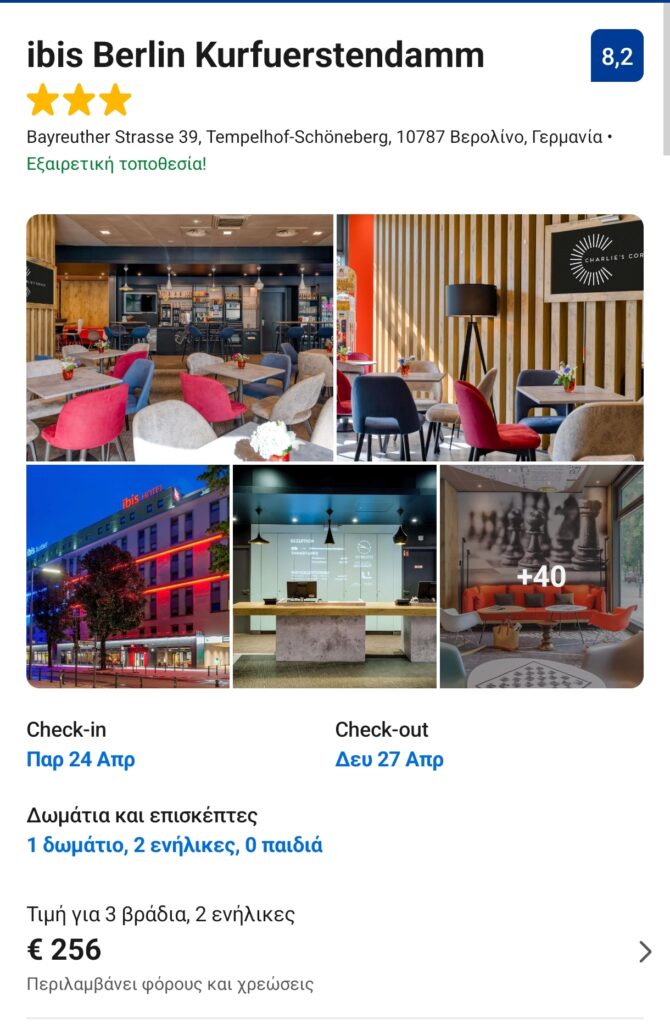Tap the Εξαιρετική τοποθεσία location link
Viewport: 670px width, 1024px height.
tap(117, 163)
